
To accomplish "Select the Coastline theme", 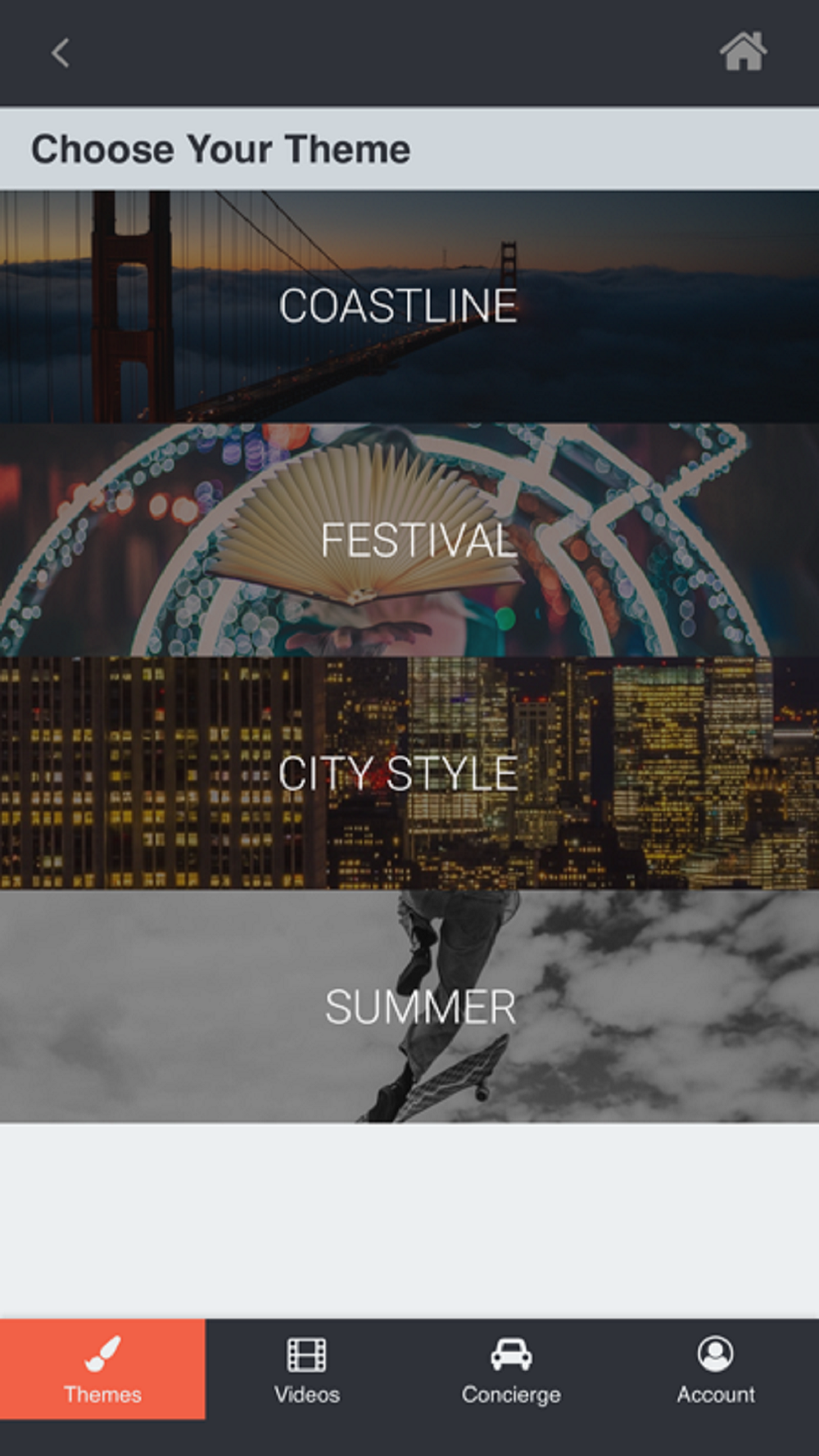I will pyautogui.click(x=409, y=306).
